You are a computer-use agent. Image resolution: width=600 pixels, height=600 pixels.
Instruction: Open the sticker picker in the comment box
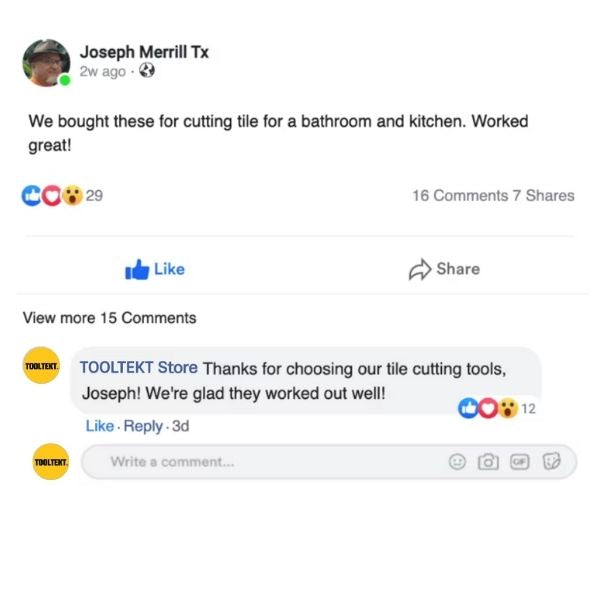[x=551, y=462]
